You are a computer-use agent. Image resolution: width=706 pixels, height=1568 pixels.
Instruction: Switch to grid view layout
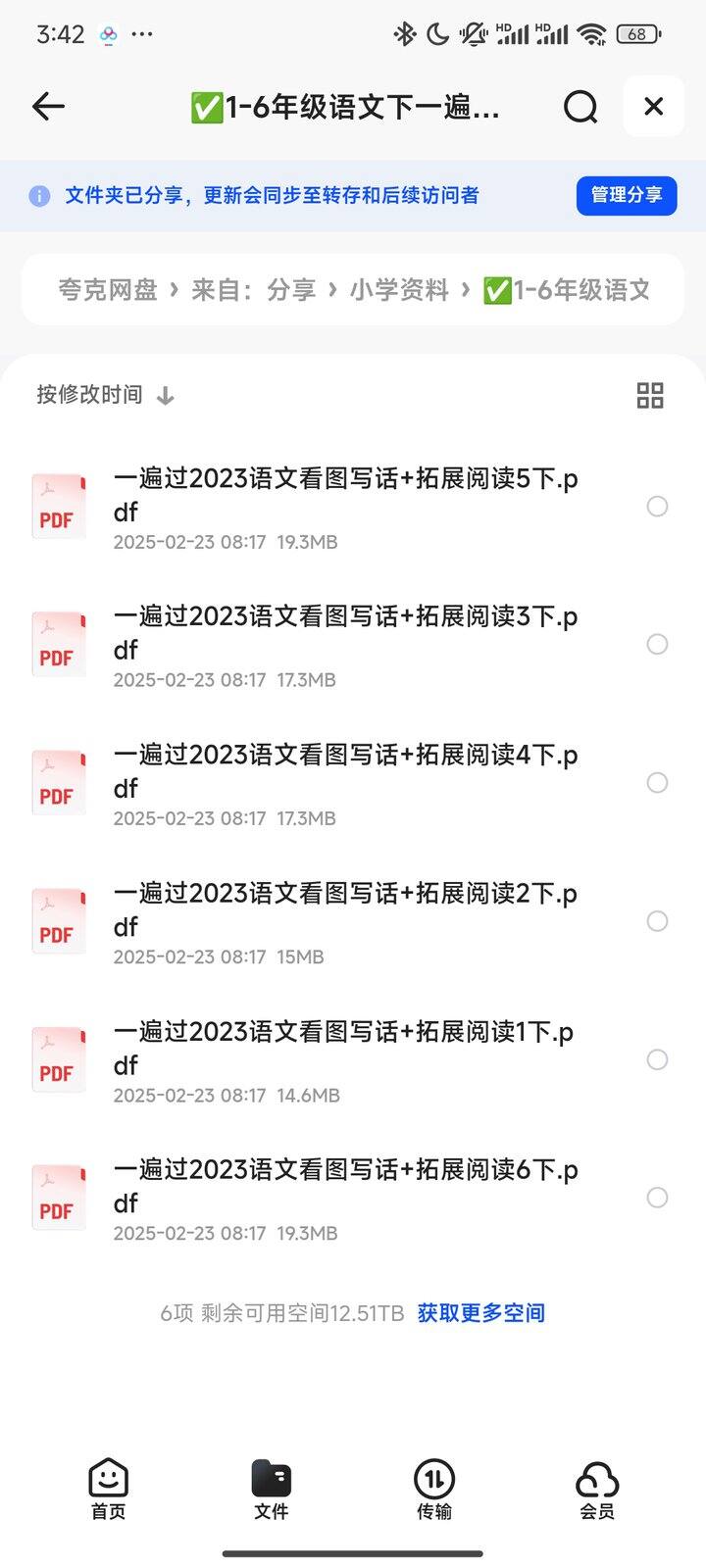pyautogui.click(x=650, y=395)
